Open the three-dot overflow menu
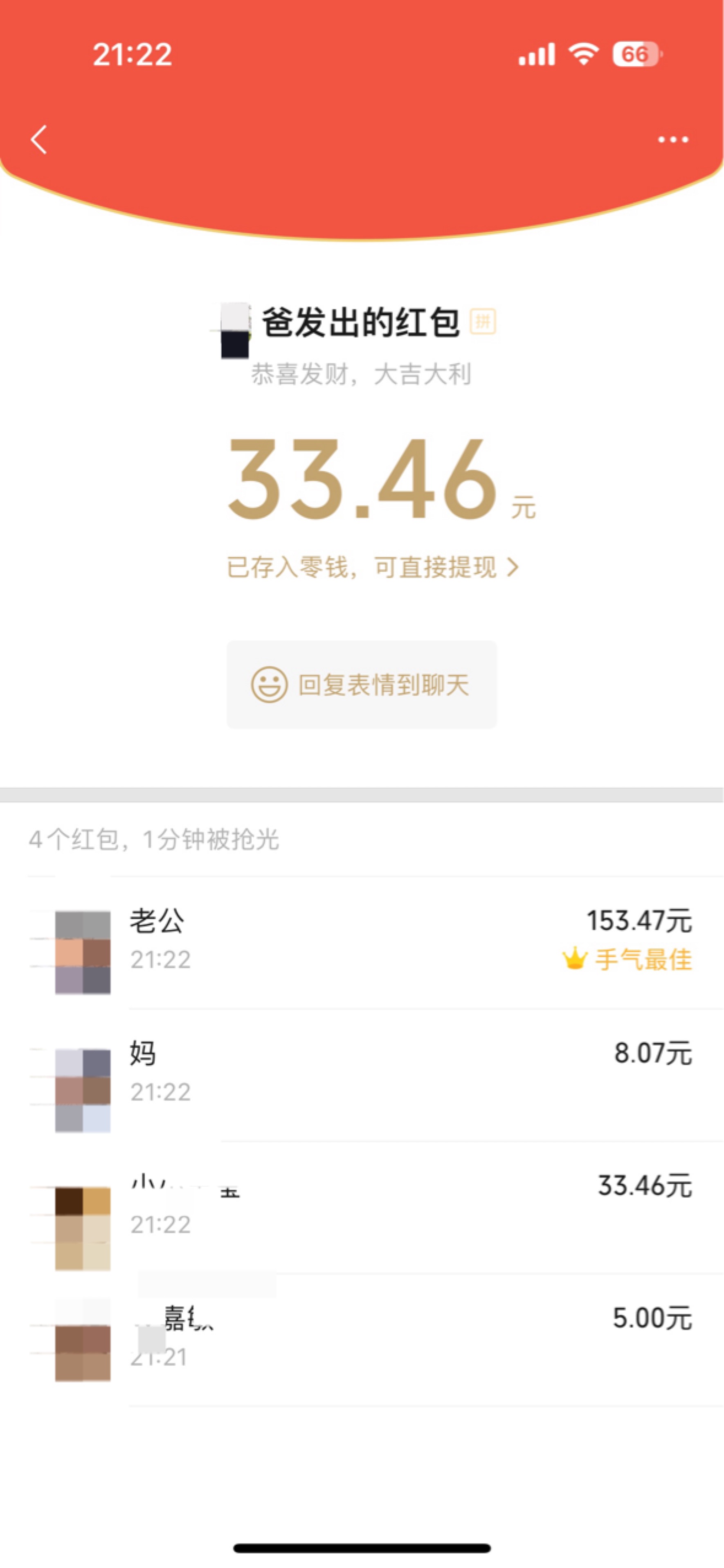This screenshot has height=1568, width=724. (x=673, y=139)
